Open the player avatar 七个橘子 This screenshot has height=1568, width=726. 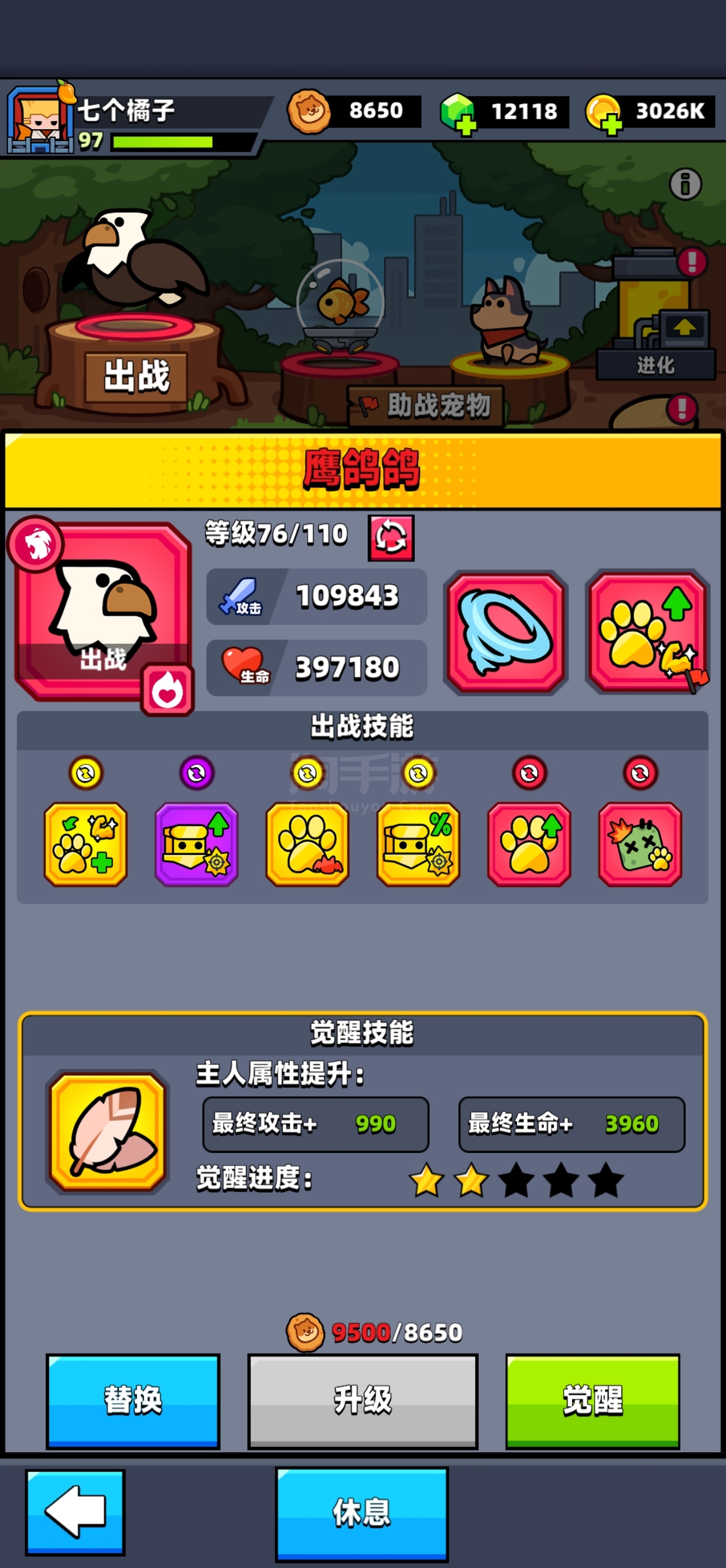point(41,119)
